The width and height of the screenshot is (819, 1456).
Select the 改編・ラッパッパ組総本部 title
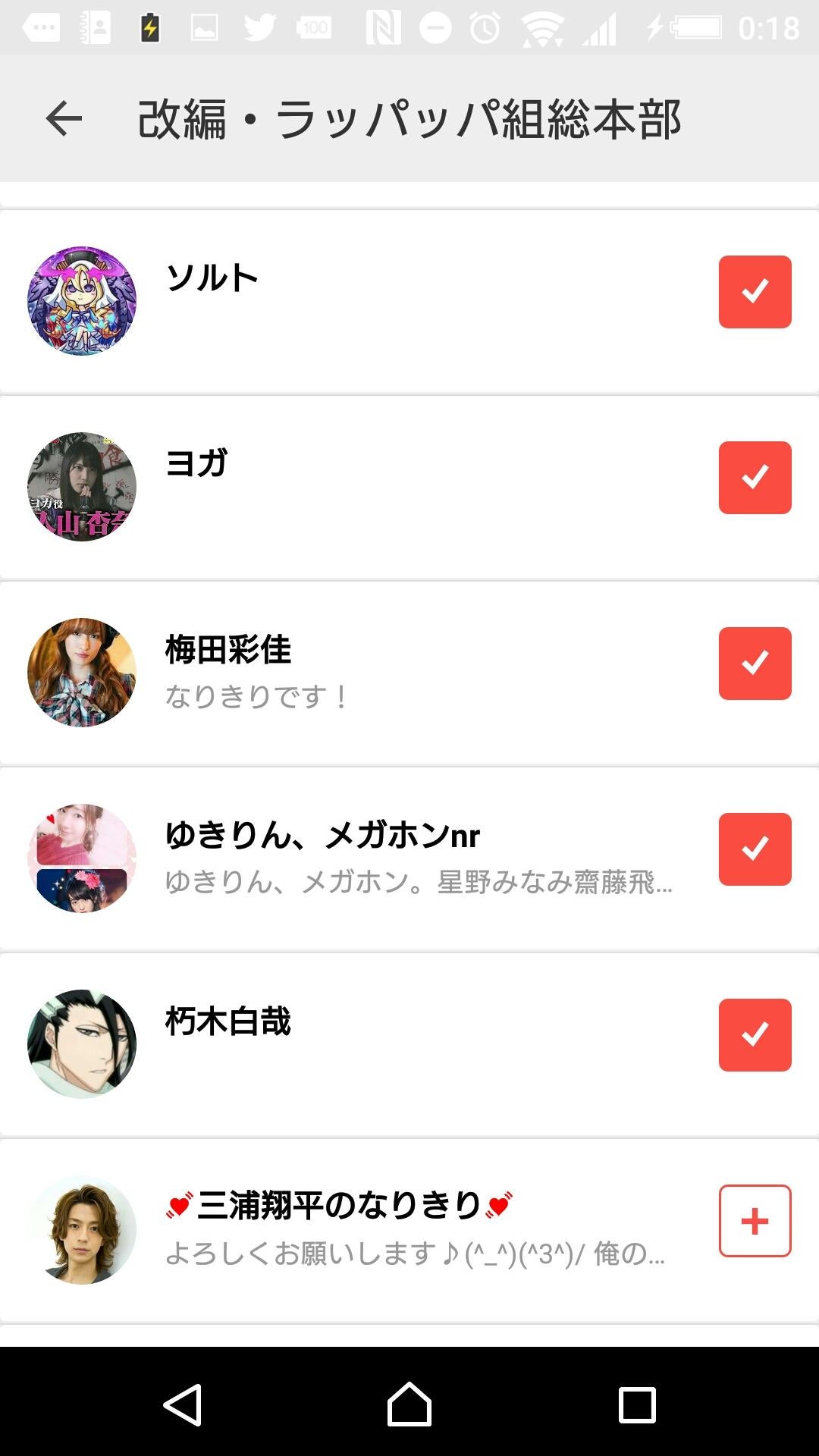pos(413,119)
